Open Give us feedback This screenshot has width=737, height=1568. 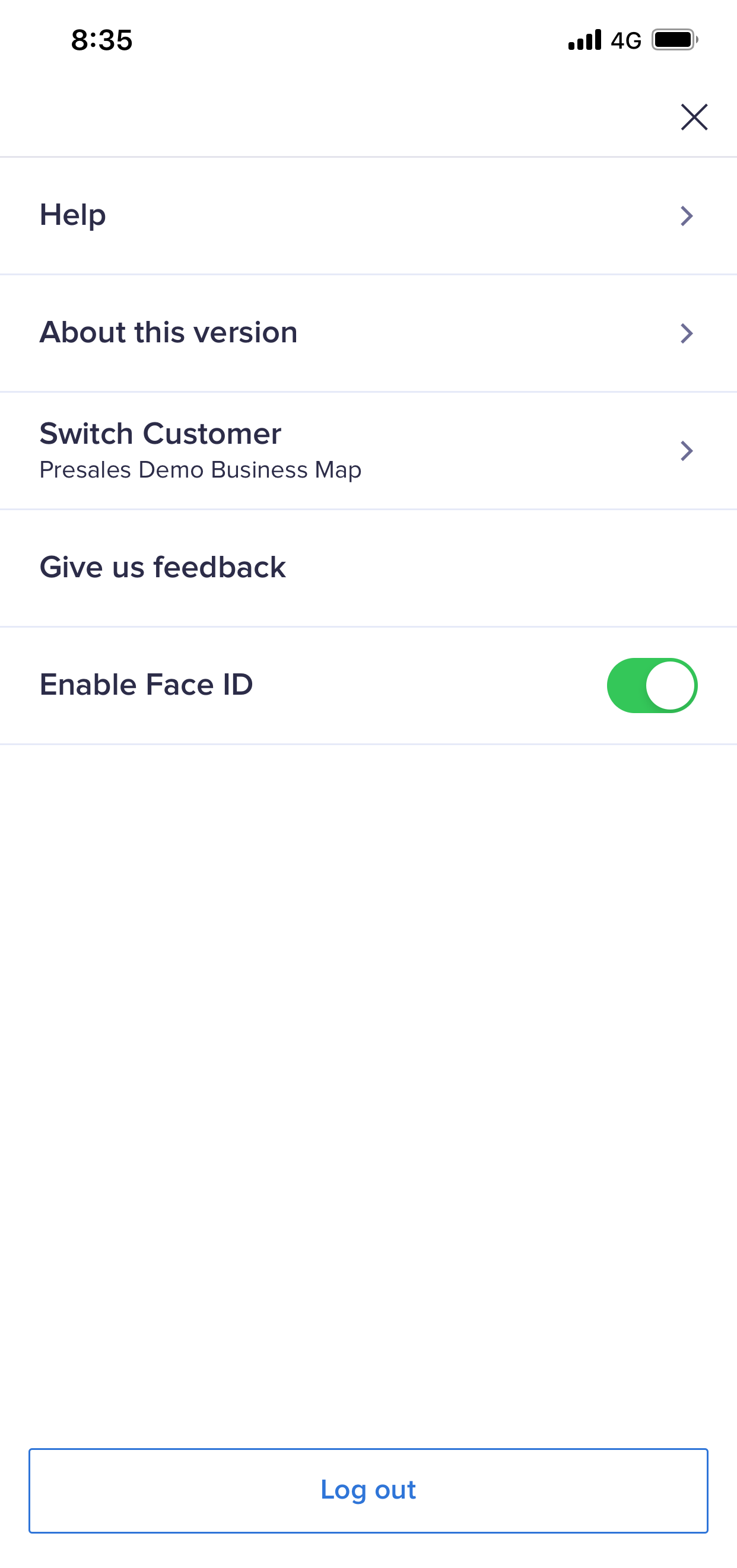(368, 567)
